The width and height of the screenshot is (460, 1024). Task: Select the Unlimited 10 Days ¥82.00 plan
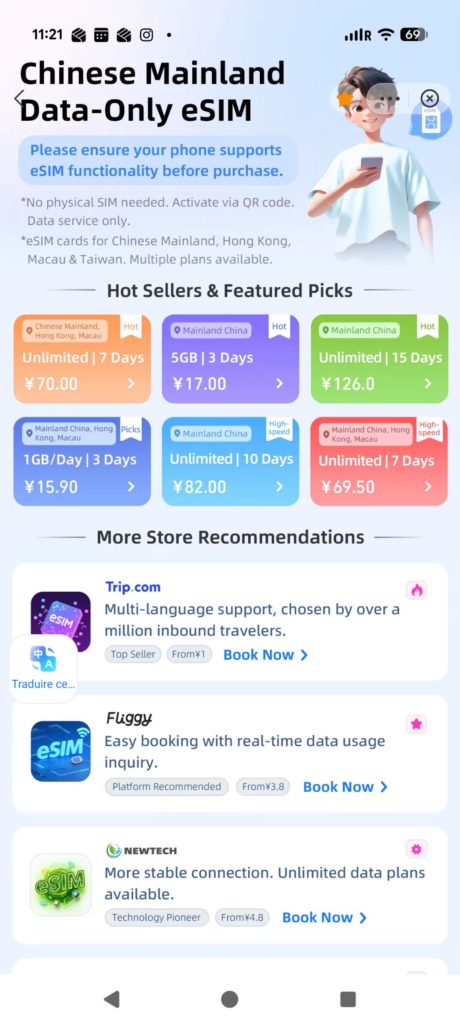[231, 461]
